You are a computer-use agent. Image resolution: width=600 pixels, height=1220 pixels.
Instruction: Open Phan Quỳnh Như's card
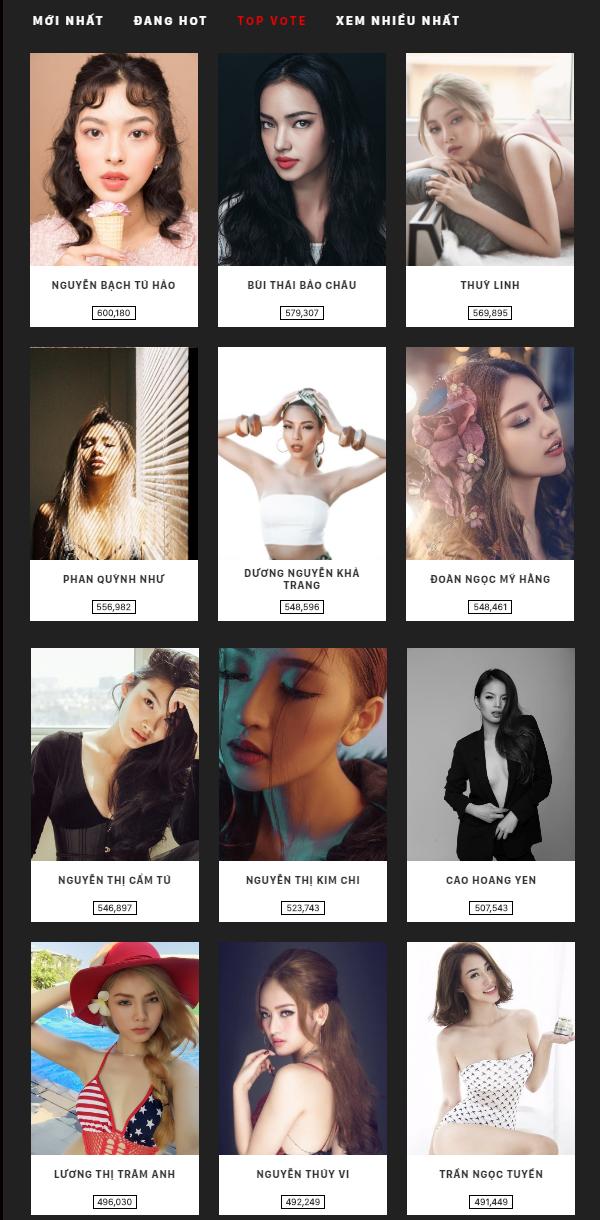[114, 454]
